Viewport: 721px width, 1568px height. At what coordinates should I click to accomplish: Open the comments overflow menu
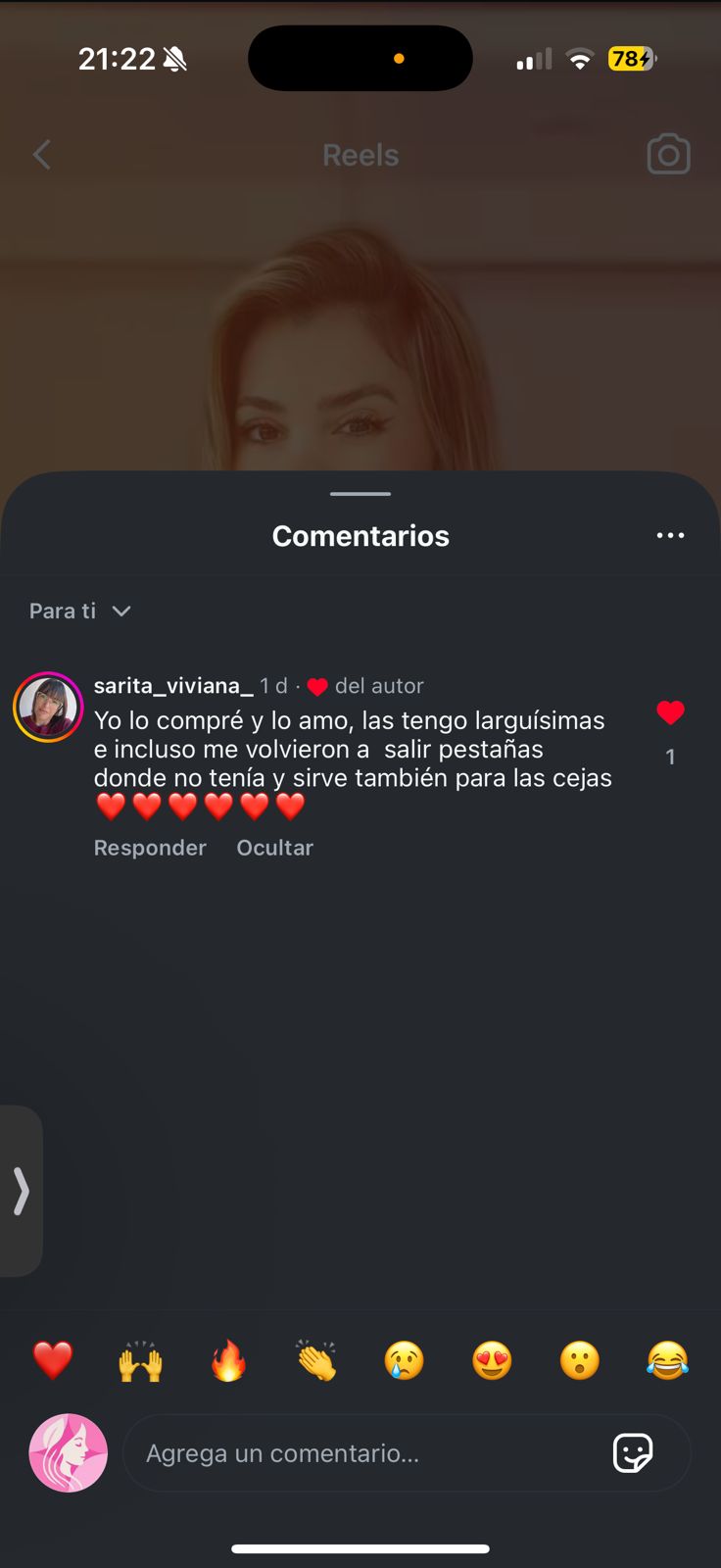[x=670, y=535]
